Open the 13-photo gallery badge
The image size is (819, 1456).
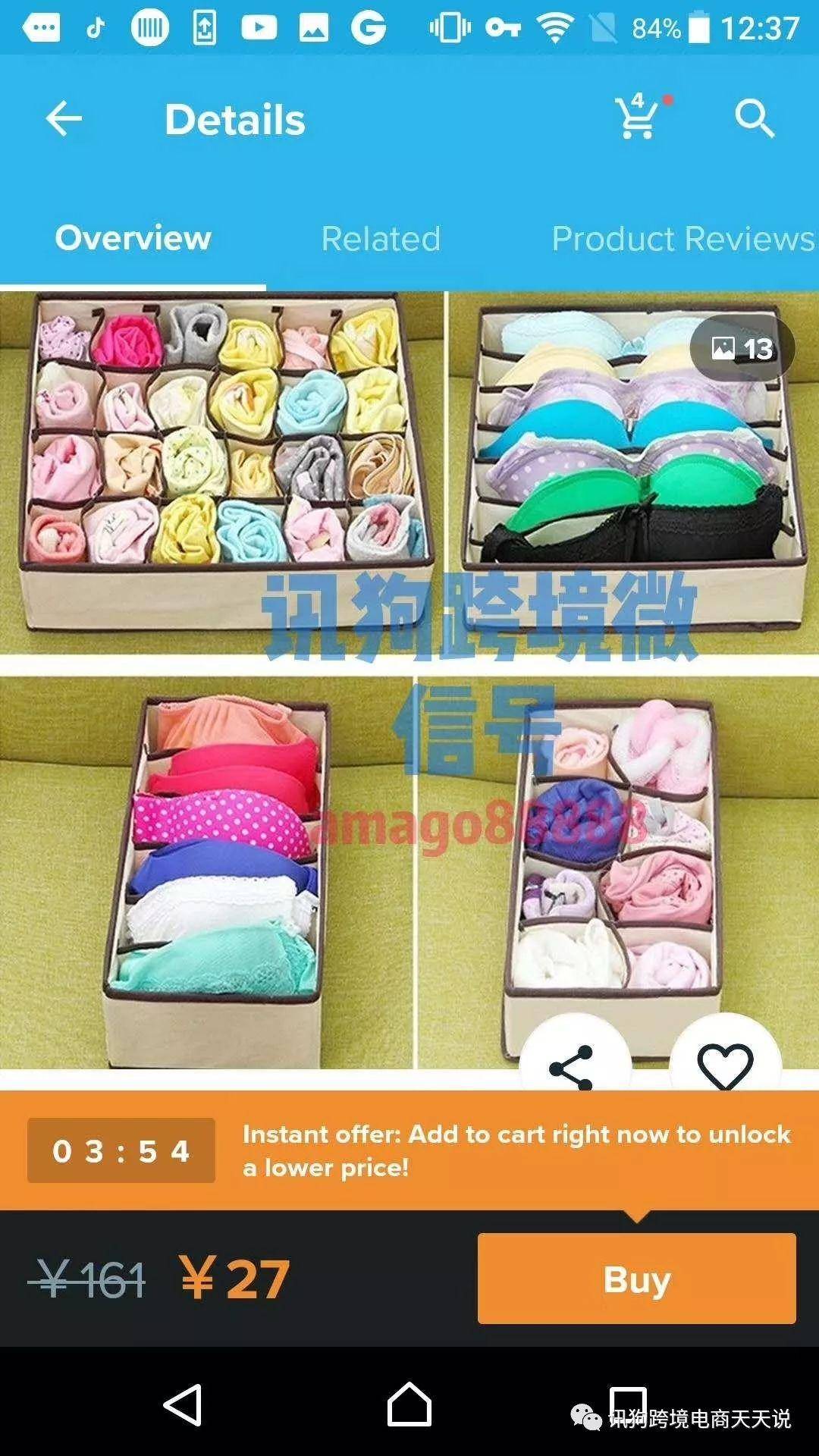point(742,349)
